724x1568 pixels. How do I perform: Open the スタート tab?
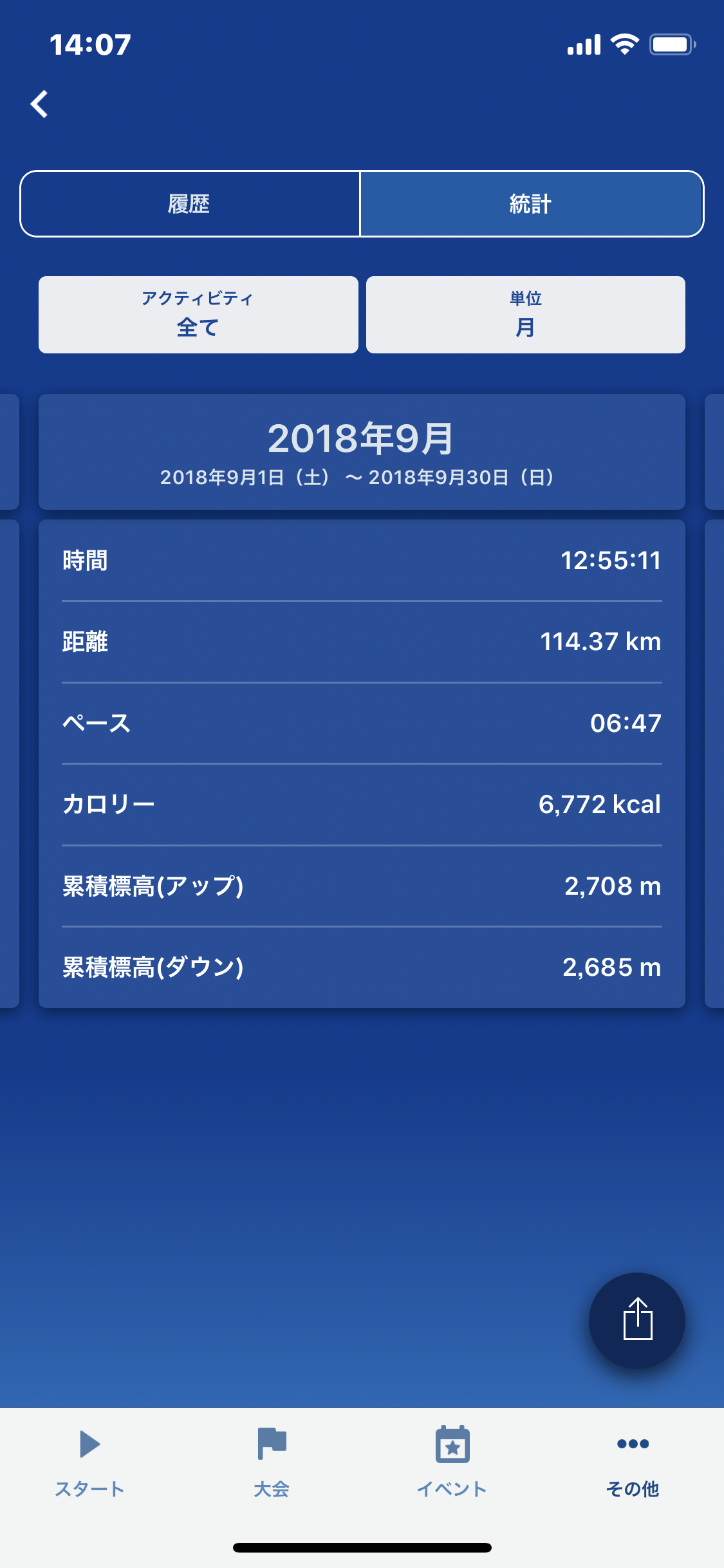pos(90,1462)
